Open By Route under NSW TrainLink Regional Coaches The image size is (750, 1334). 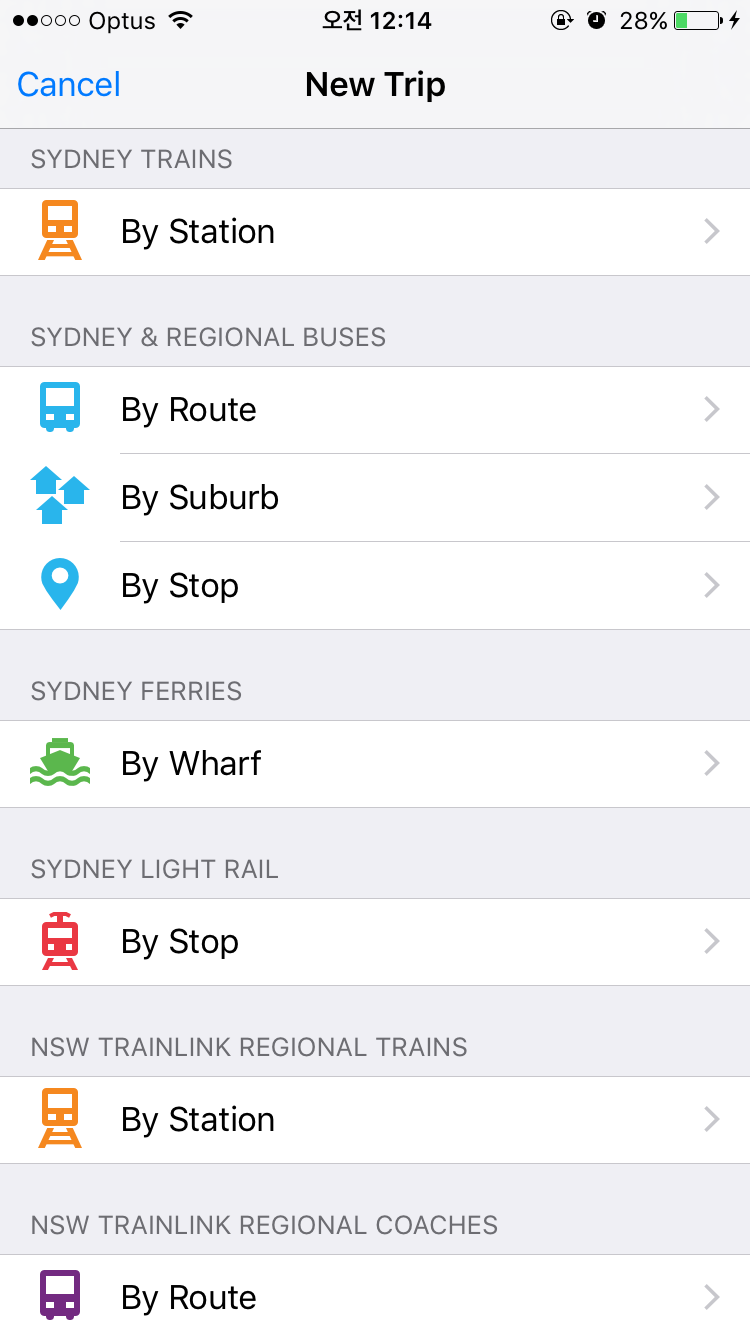click(x=375, y=1296)
